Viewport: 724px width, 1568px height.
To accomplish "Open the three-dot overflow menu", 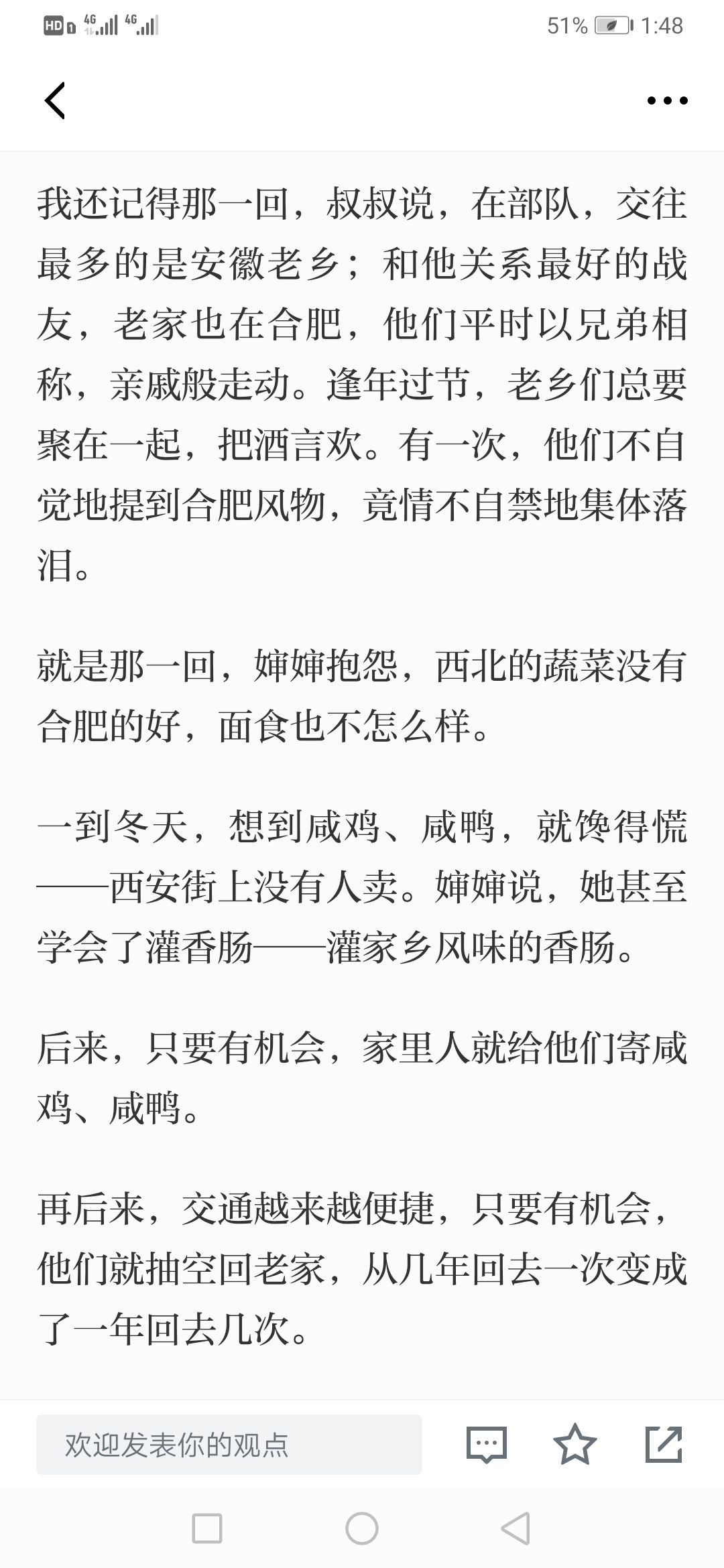I will coord(667,101).
